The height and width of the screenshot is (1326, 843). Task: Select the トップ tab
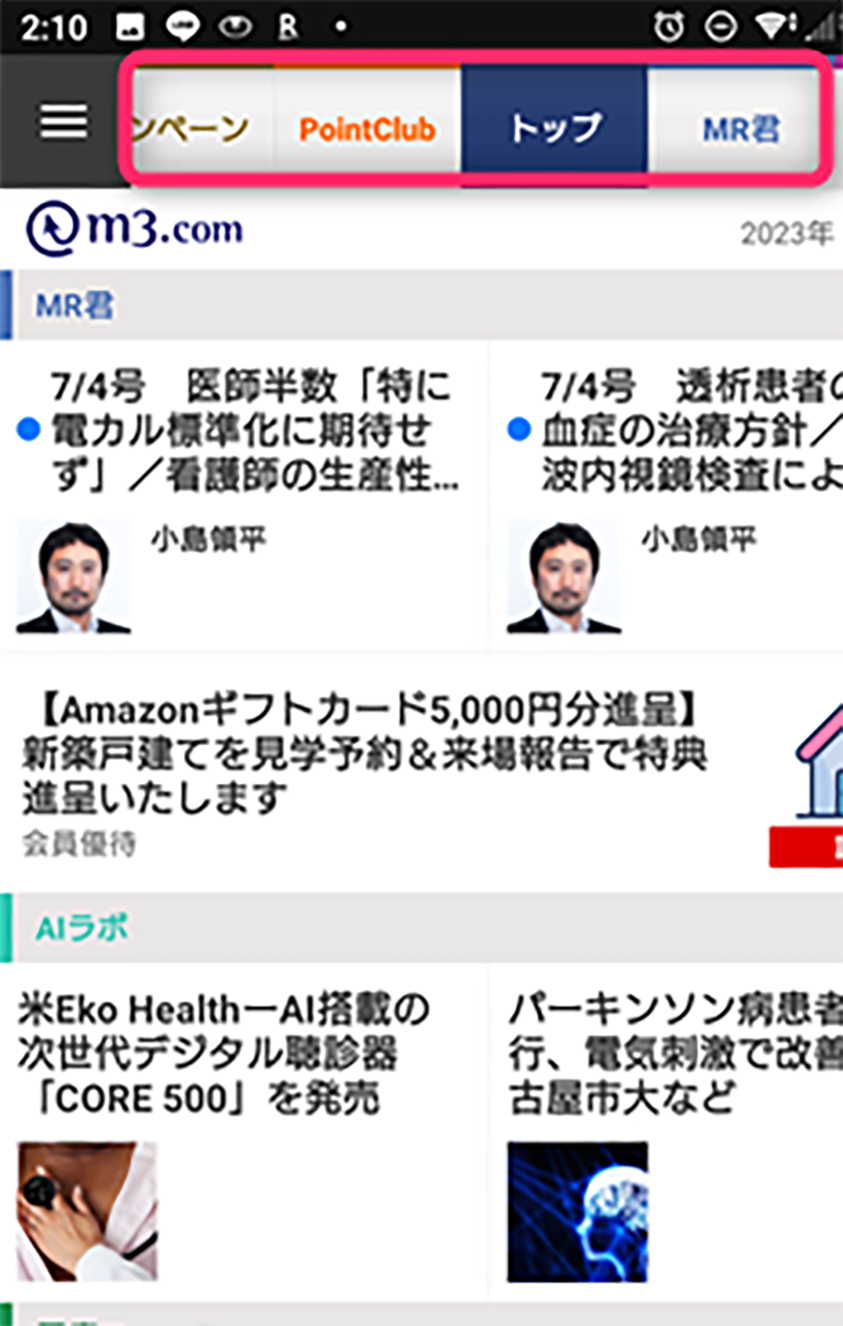click(x=554, y=129)
